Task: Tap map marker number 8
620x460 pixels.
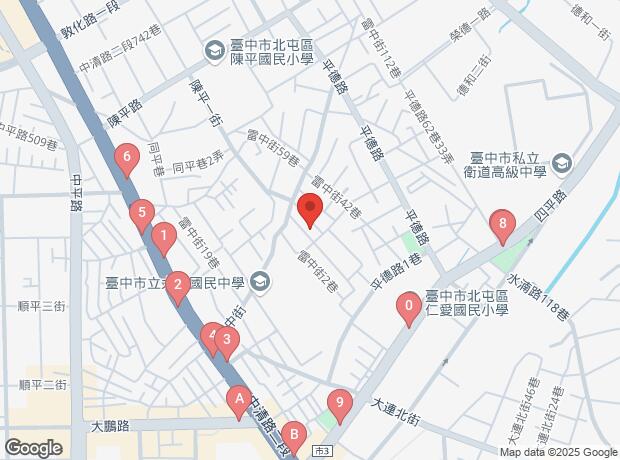Action: [502, 224]
